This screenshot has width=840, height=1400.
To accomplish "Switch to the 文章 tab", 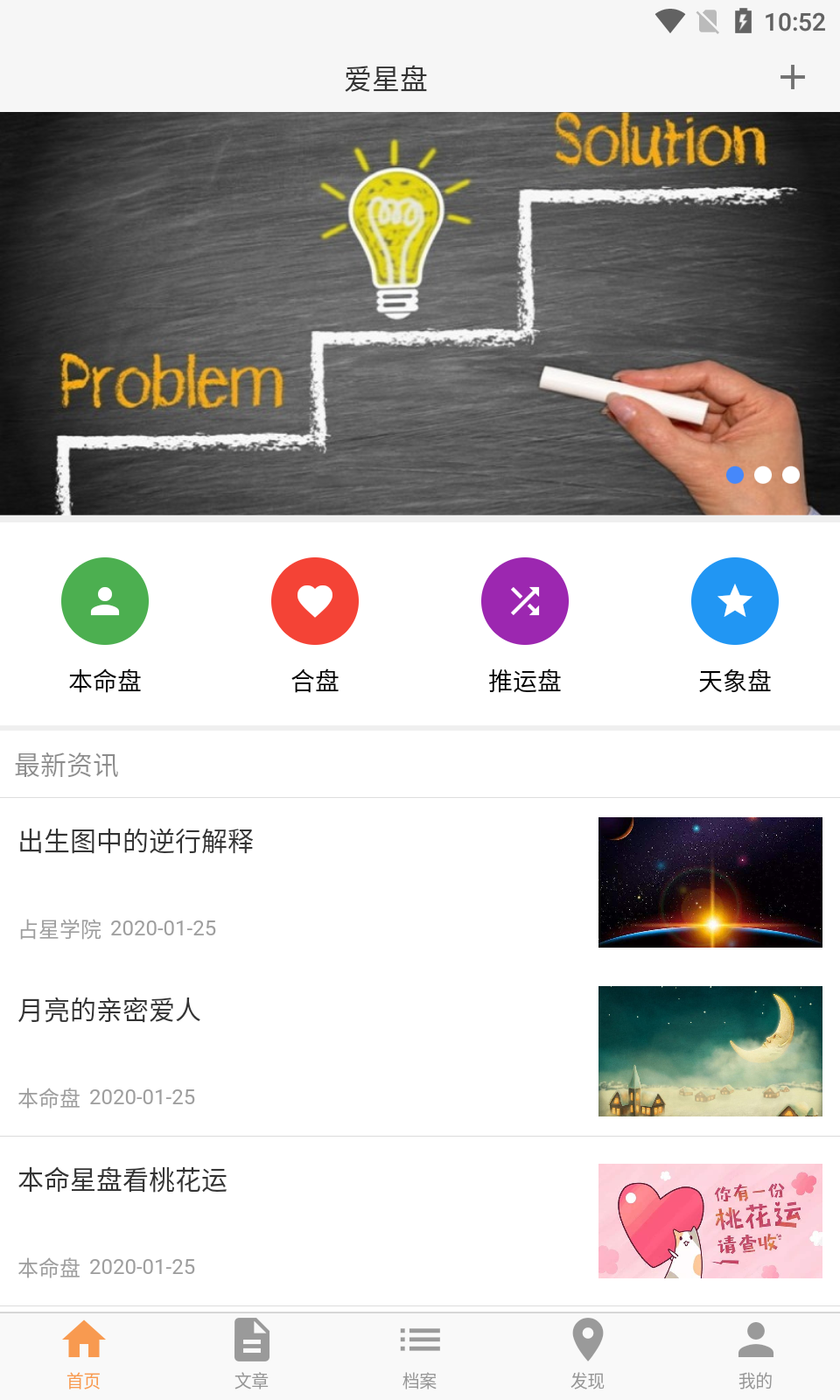I will (x=252, y=1354).
